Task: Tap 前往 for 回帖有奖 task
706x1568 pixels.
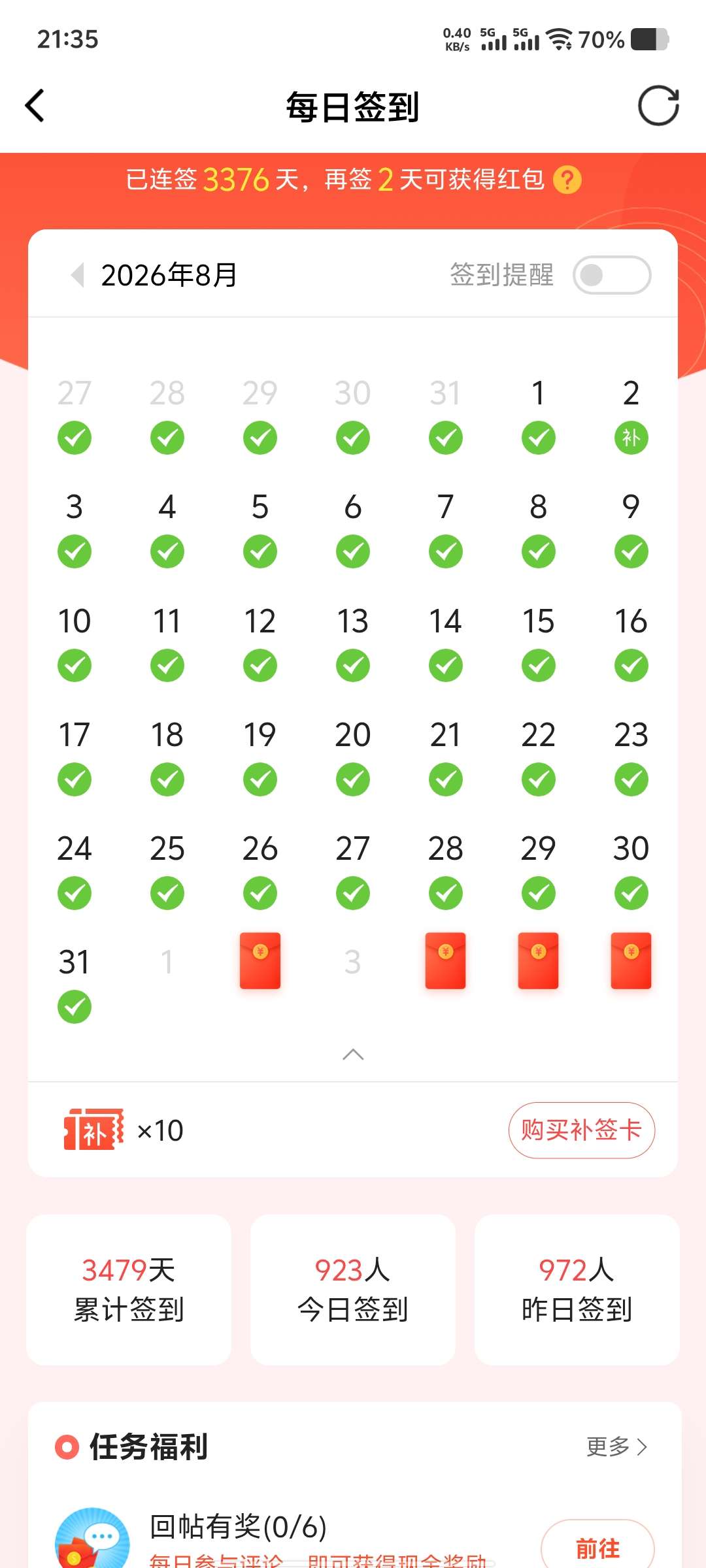Action: pos(597,1547)
